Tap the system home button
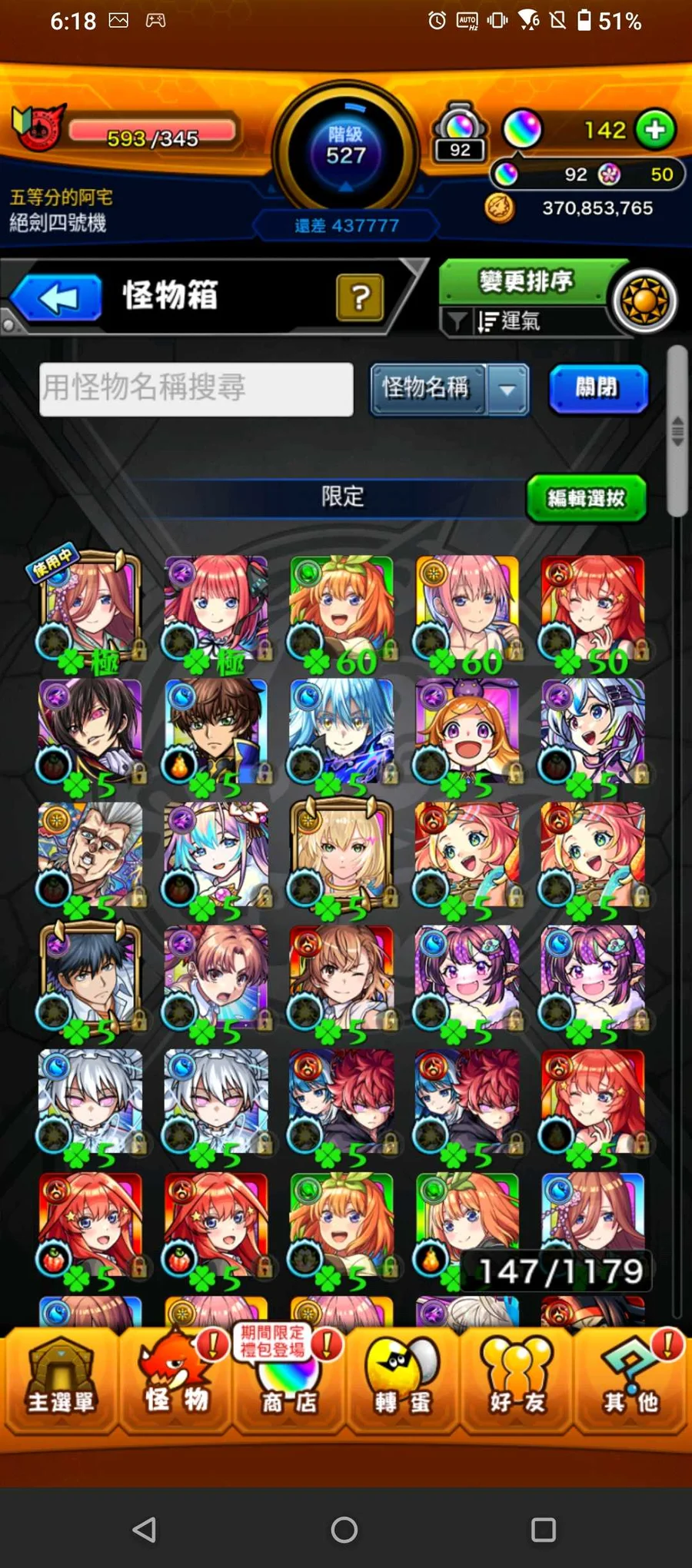692x1568 pixels. [x=344, y=1530]
